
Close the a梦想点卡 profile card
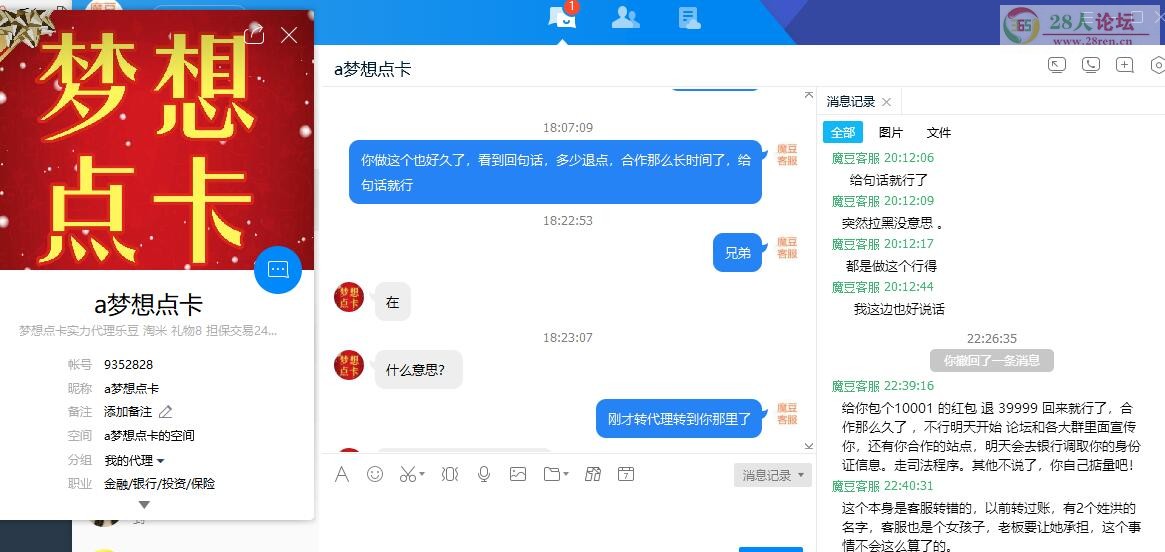[289, 36]
